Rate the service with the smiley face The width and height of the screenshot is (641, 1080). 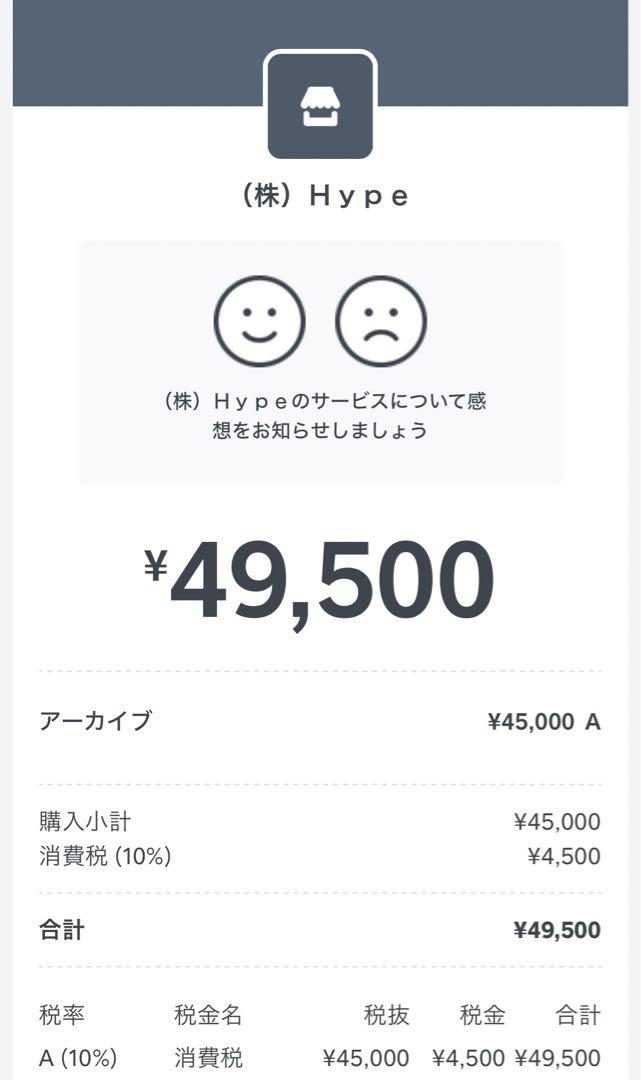pyautogui.click(x=260, y=321)
